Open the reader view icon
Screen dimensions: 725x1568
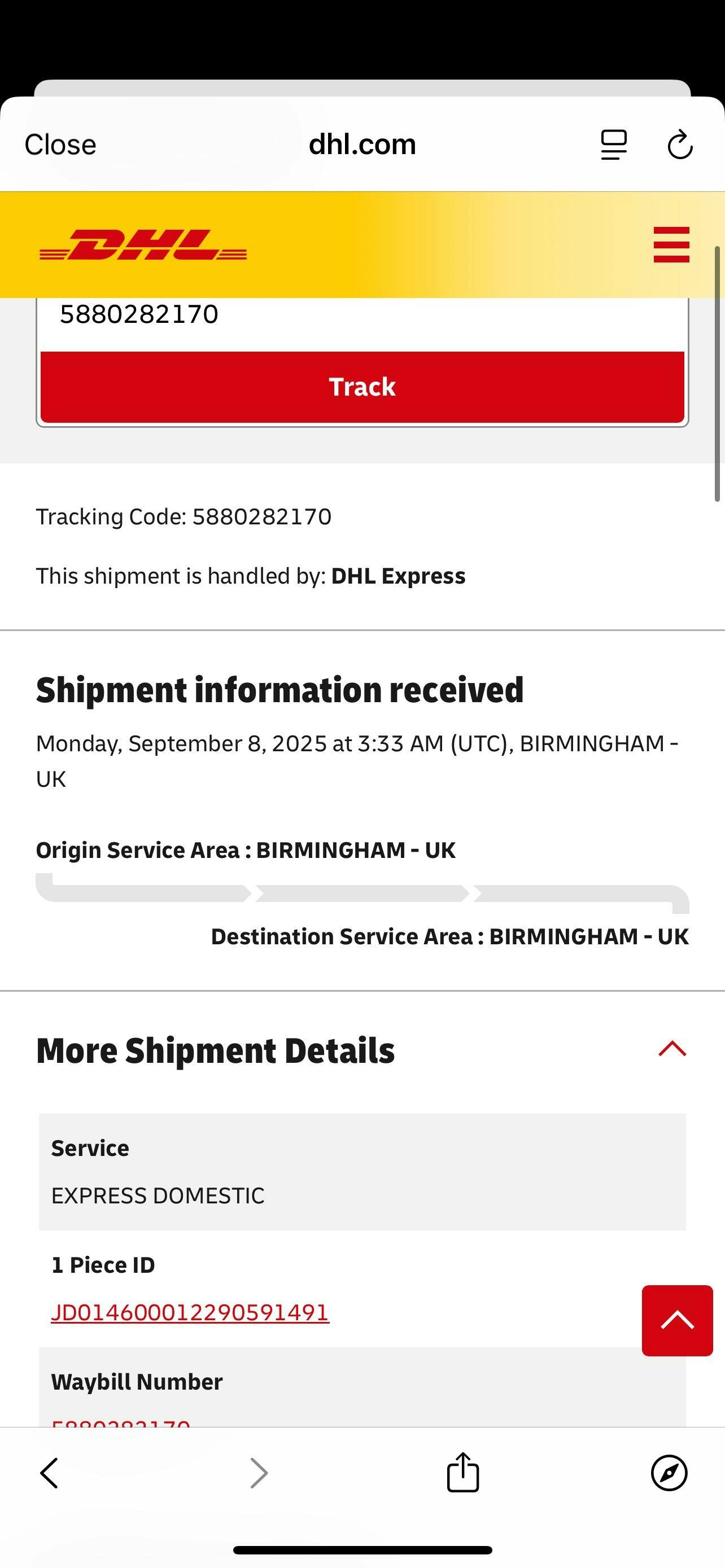[x=614, y=145]
